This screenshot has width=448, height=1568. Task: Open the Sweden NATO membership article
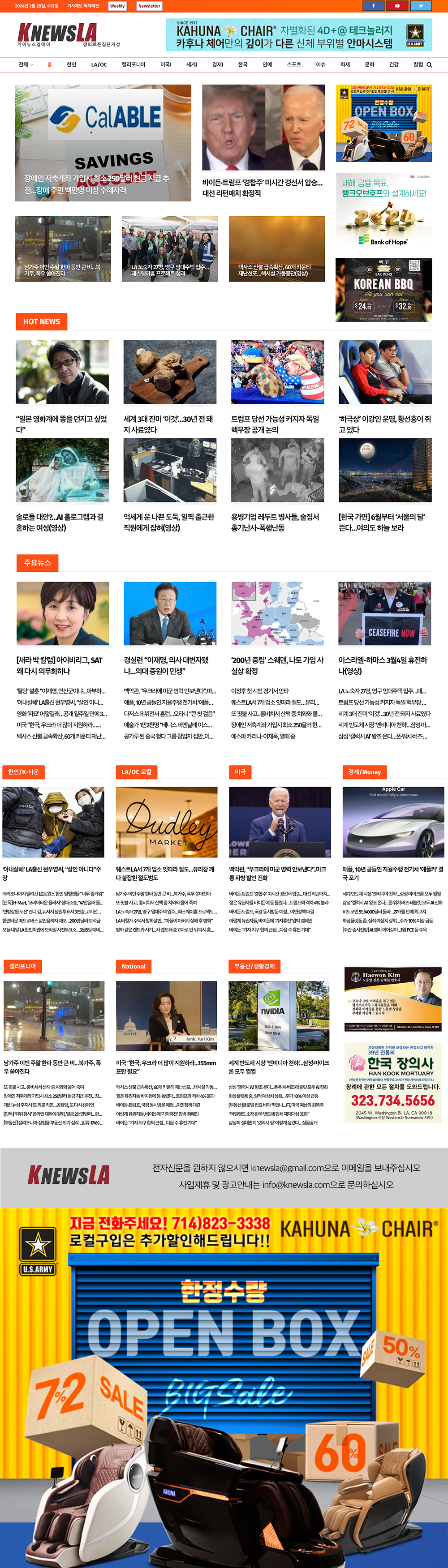click(277, 665)
